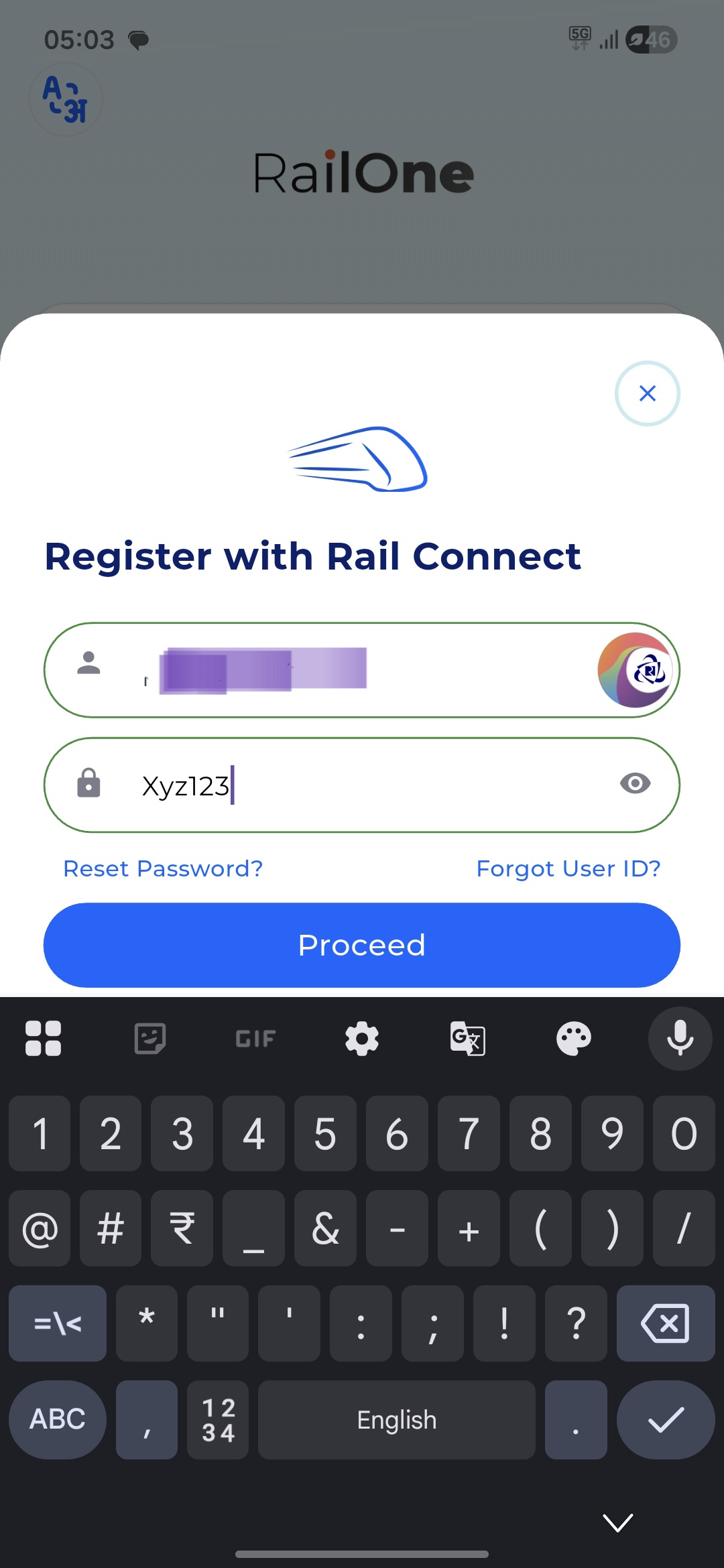This screenshot has height=1568, width=724.
Task: Open the GIF keyboard panel
Action: coord(255,1039)
